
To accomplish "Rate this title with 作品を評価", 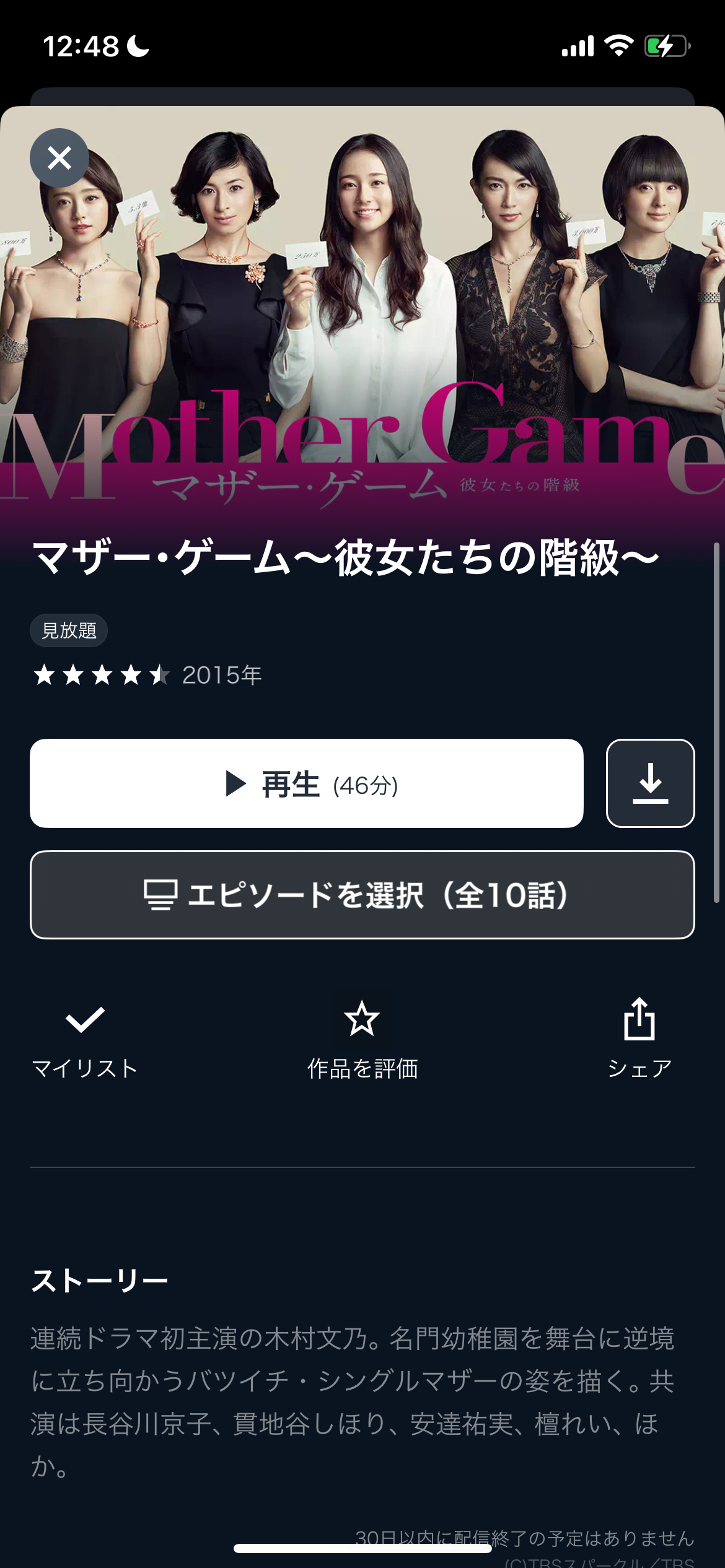I will (362, 1040).
